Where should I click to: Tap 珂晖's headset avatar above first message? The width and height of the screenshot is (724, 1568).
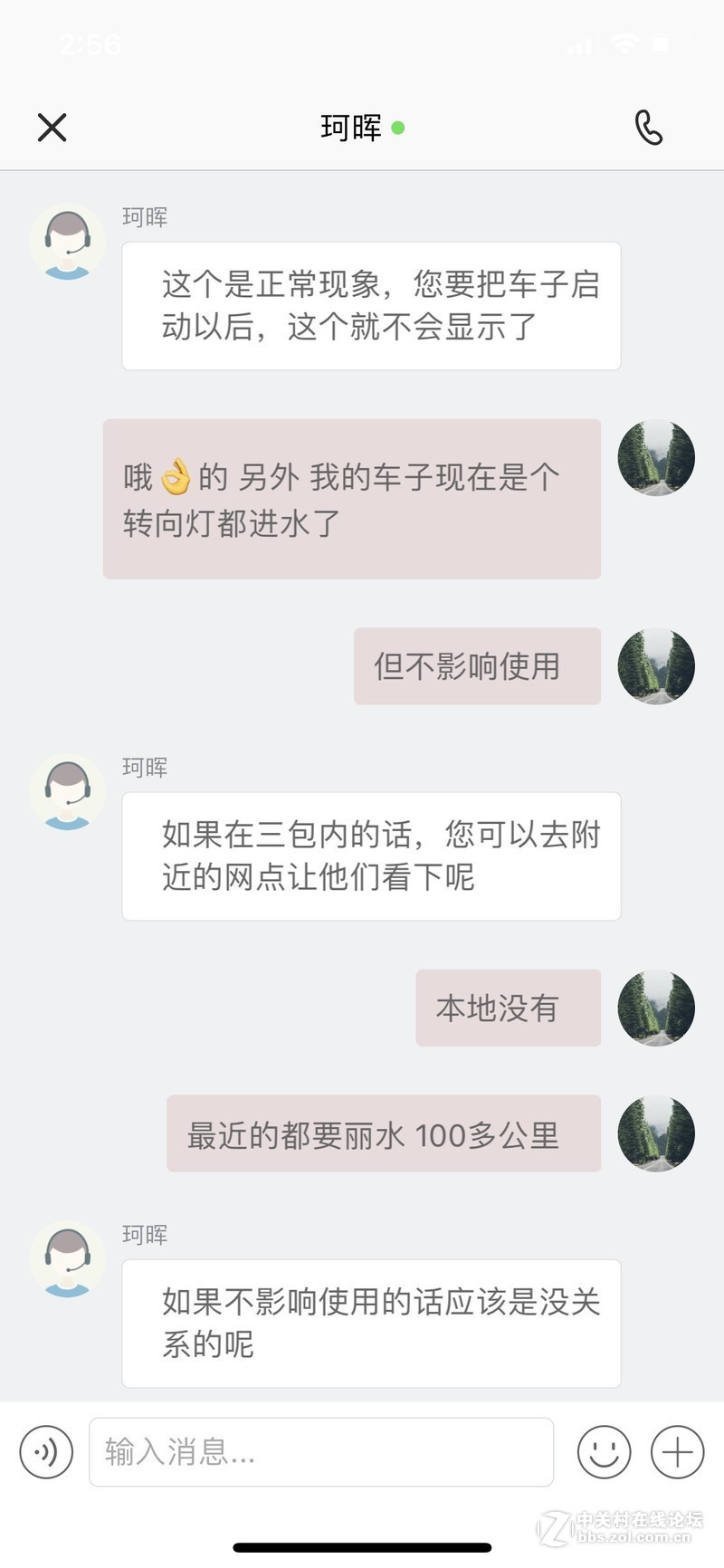pos(67,240)
